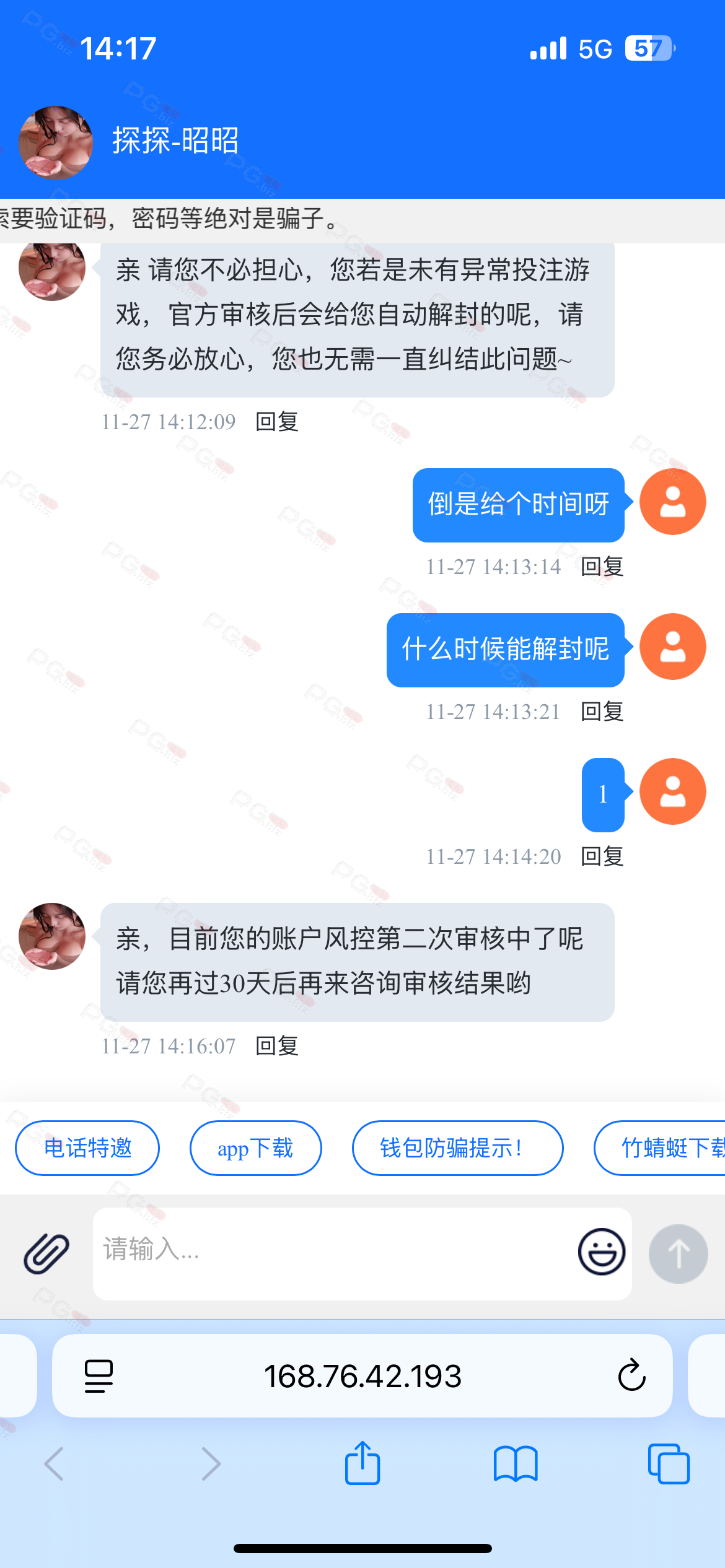Open the emoji picker
This screenshot has height=1568, width=725.
coord(601,1252)
